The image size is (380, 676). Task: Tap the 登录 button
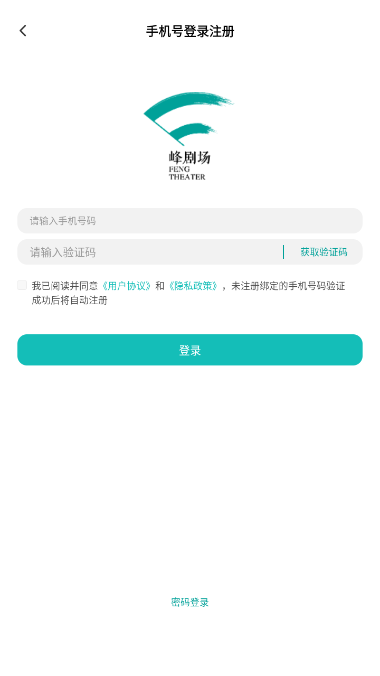click(190, 350)
